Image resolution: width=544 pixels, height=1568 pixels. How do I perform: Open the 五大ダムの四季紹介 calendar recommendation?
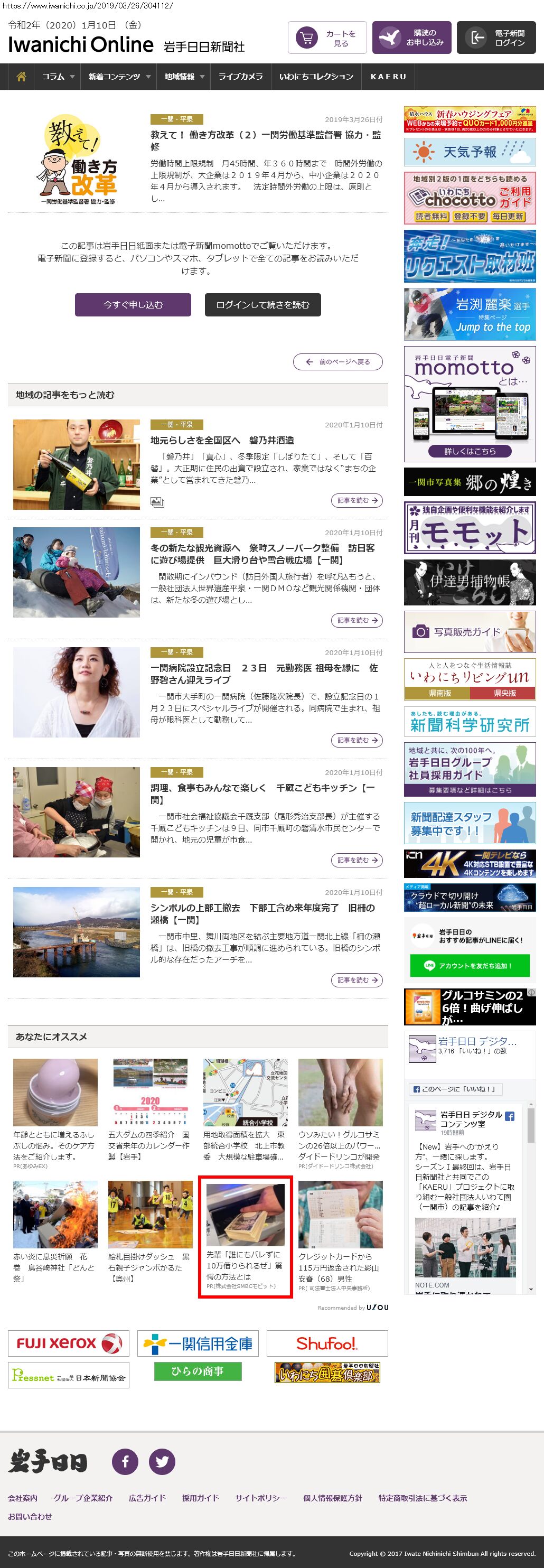coord(149,1110)
